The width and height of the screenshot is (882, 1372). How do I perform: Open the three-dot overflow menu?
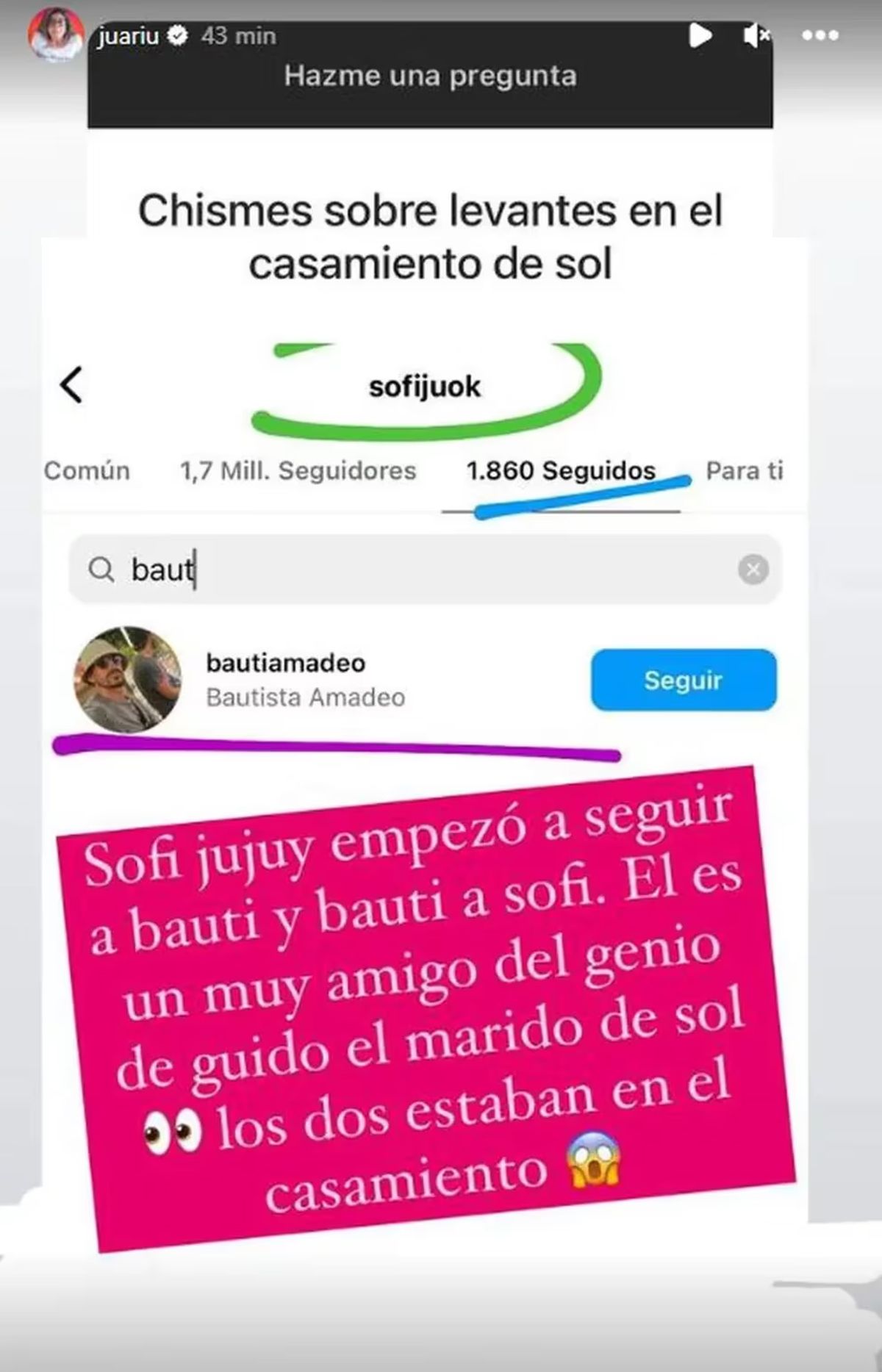[x=820, y=35]
